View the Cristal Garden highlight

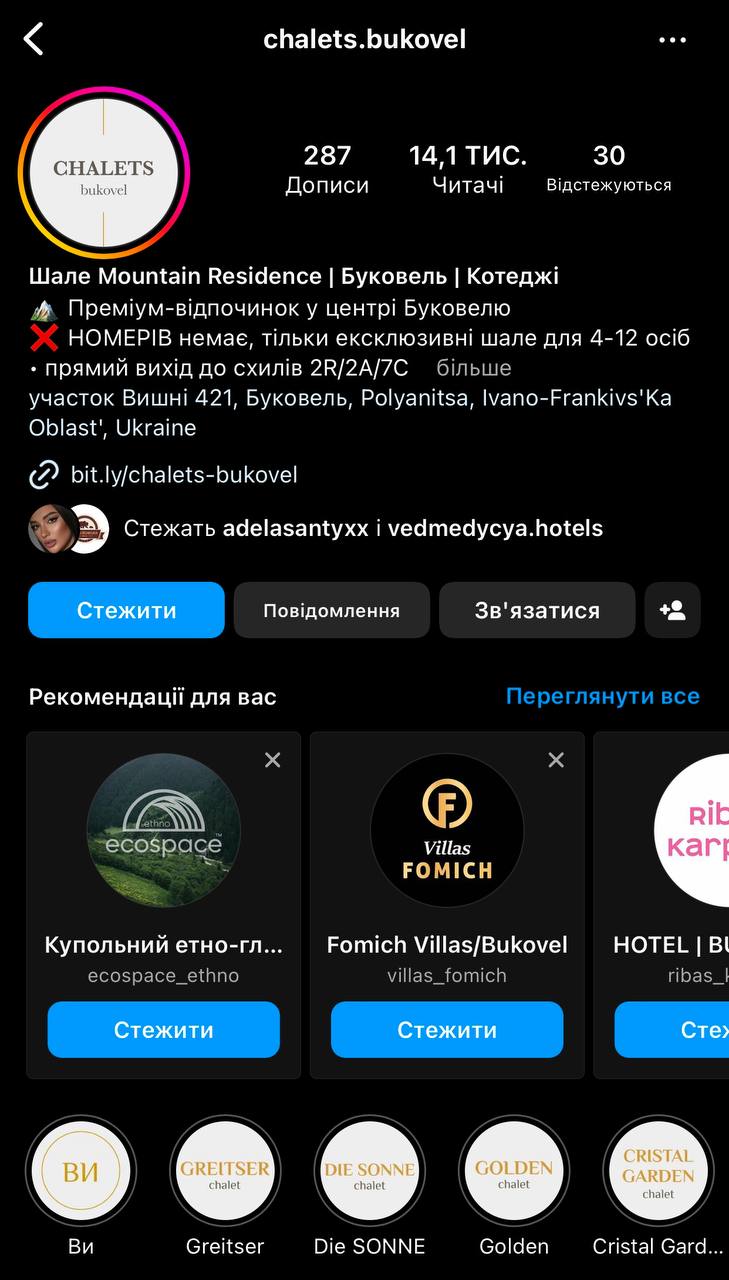[x=658, y=1170]
